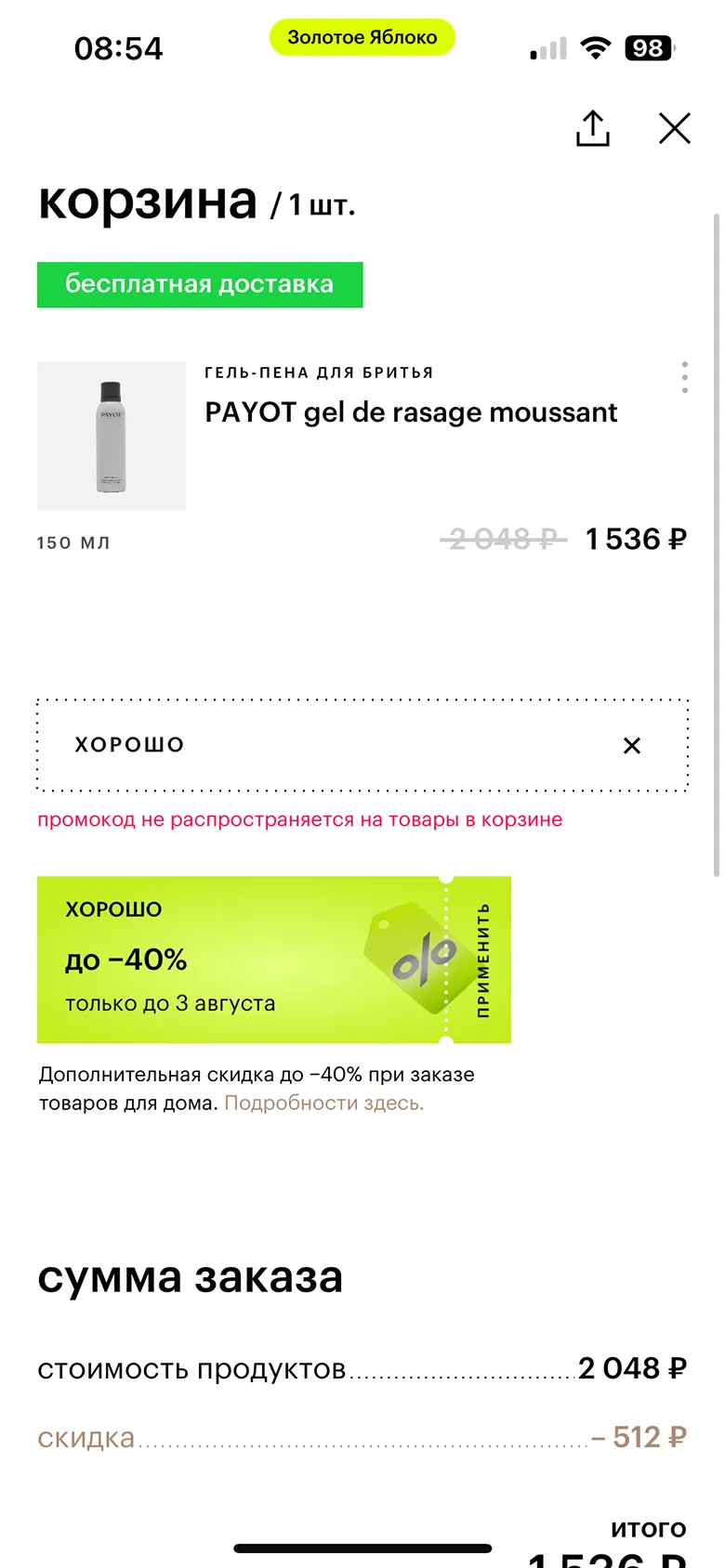The image size is (725, 1568).
Task: Return to the Золотое Яблоко app pill
Action: (362, 37)
